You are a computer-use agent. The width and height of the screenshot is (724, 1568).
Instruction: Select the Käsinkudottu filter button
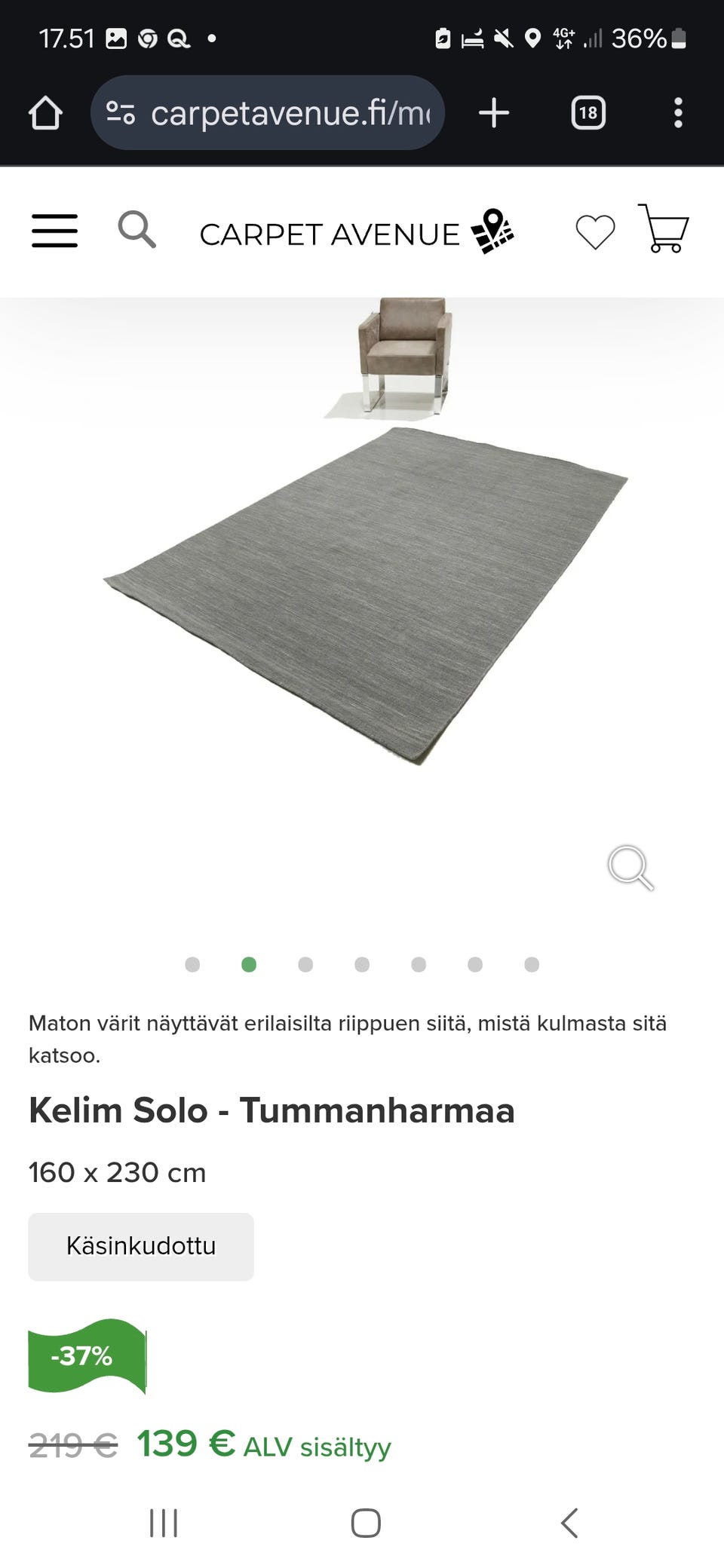140,1246
